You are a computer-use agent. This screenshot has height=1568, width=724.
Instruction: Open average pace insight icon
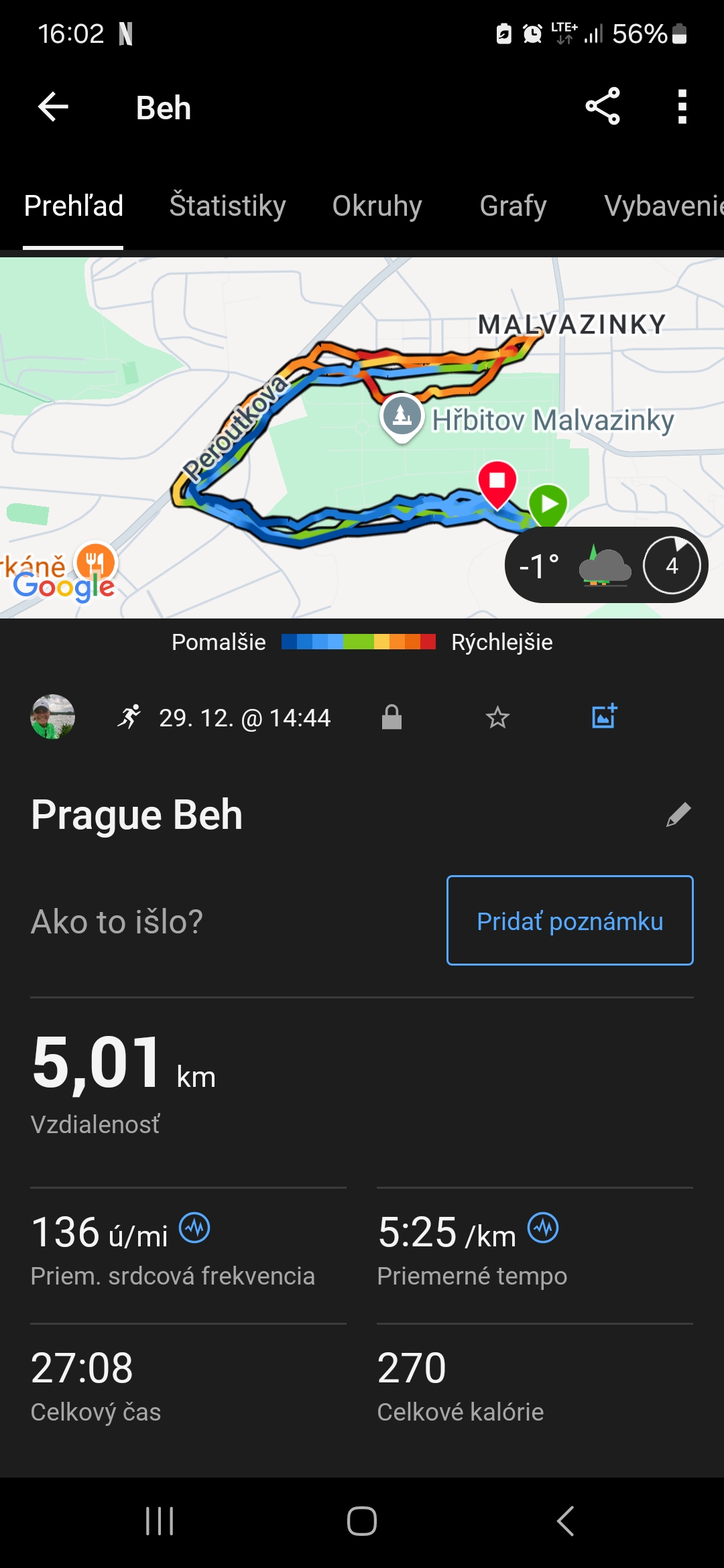coord(543,1228)
